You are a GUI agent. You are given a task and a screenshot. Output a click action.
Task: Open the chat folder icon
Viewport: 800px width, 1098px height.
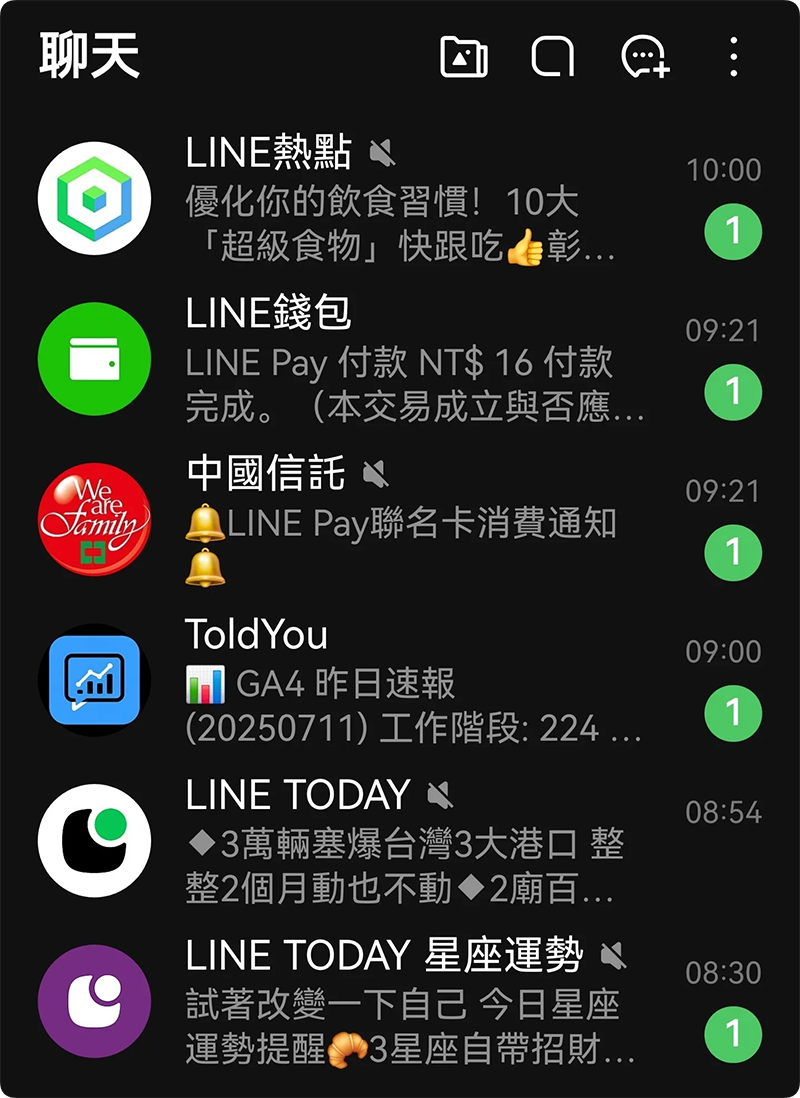click(x=464, y=57)
